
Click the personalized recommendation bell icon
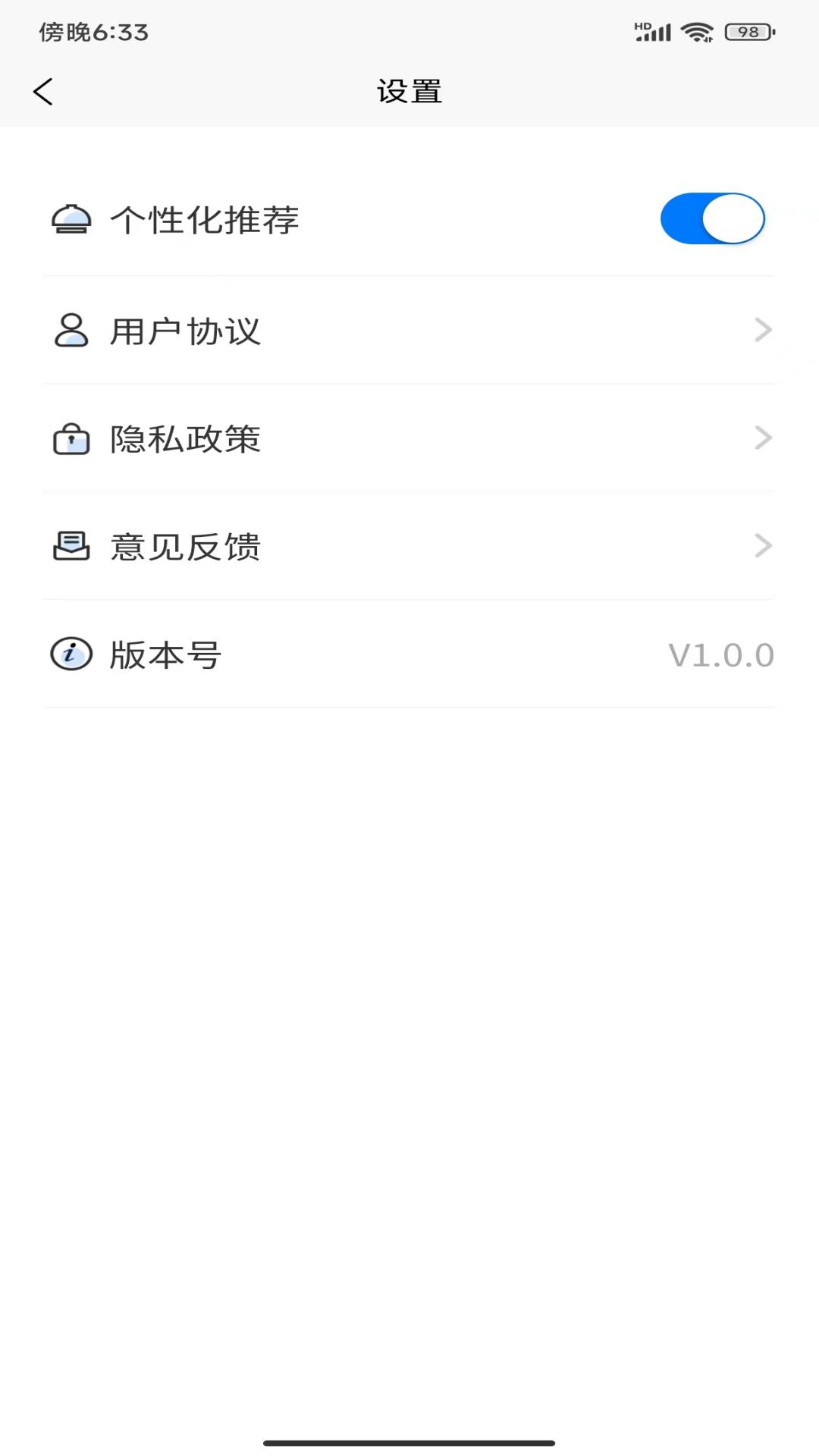pos(71,218)
